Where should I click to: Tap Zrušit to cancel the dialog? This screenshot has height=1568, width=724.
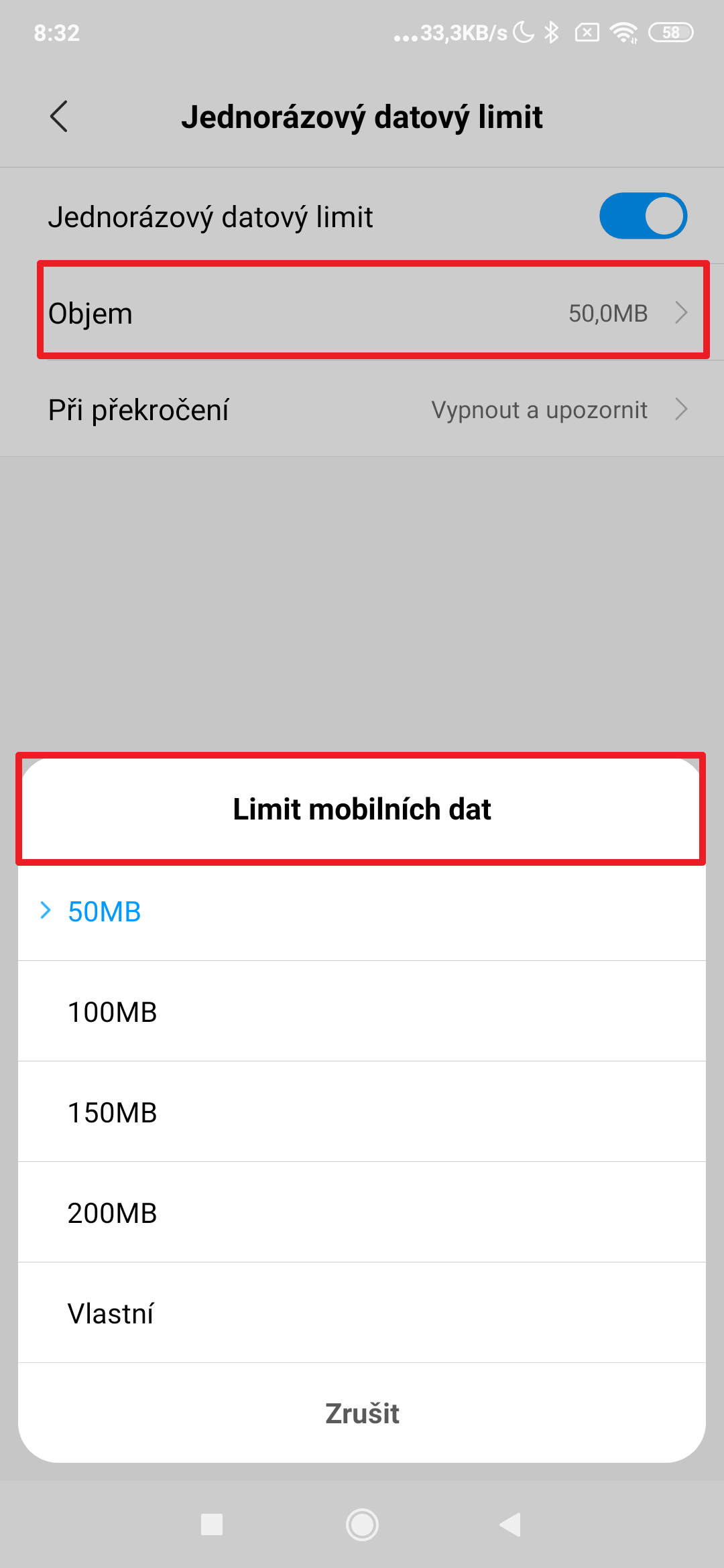coord(362,1413)
